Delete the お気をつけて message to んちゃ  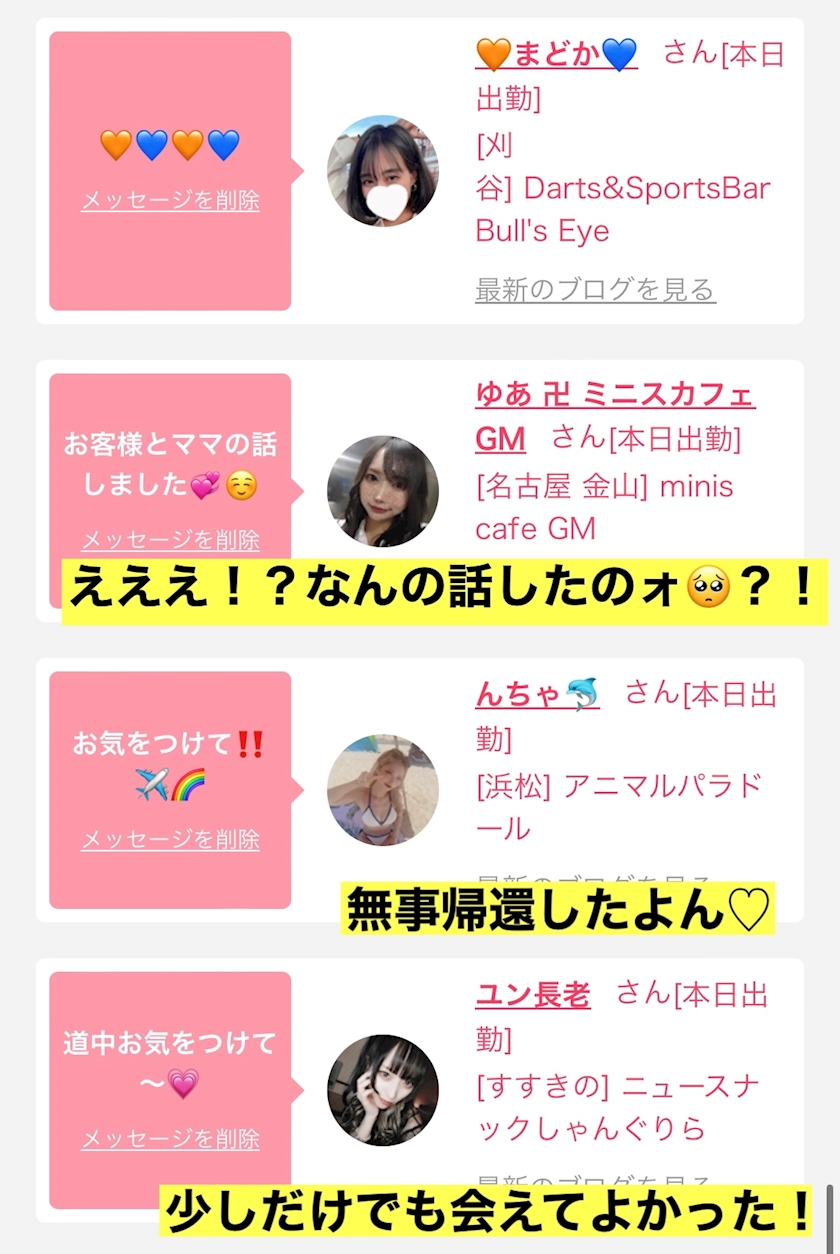[170, 839]
